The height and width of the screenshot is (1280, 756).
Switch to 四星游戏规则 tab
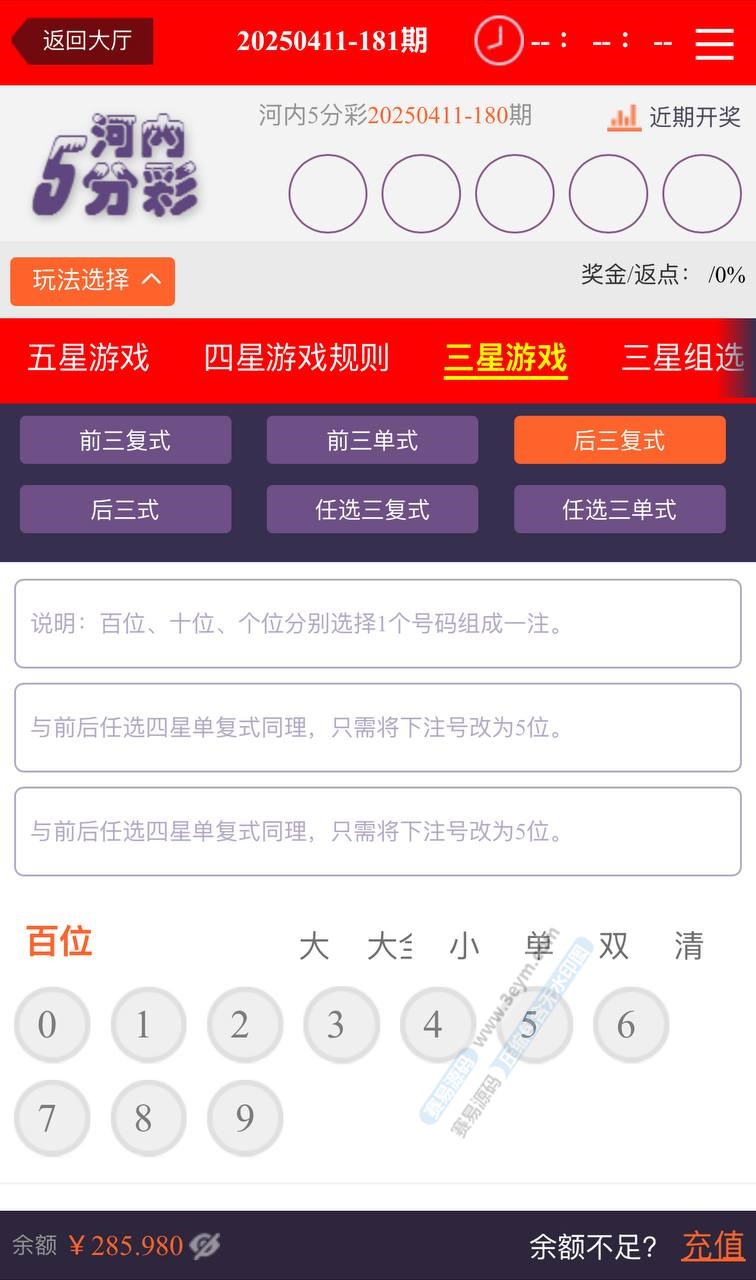pyautogui.click(x=296, y=358)
